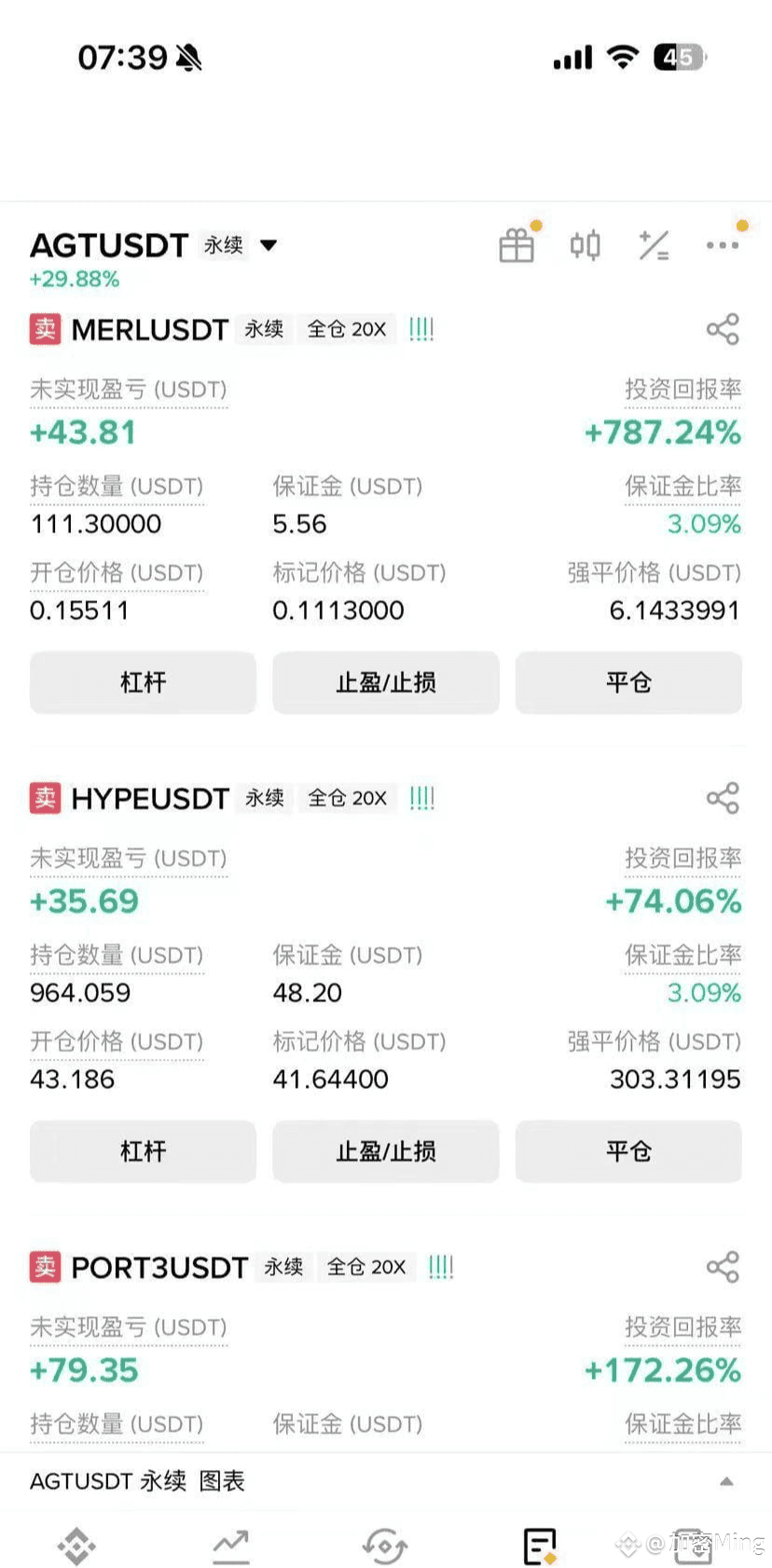
Task: Share the PORT3USDT position
Action: click(x=723, y=1267)
